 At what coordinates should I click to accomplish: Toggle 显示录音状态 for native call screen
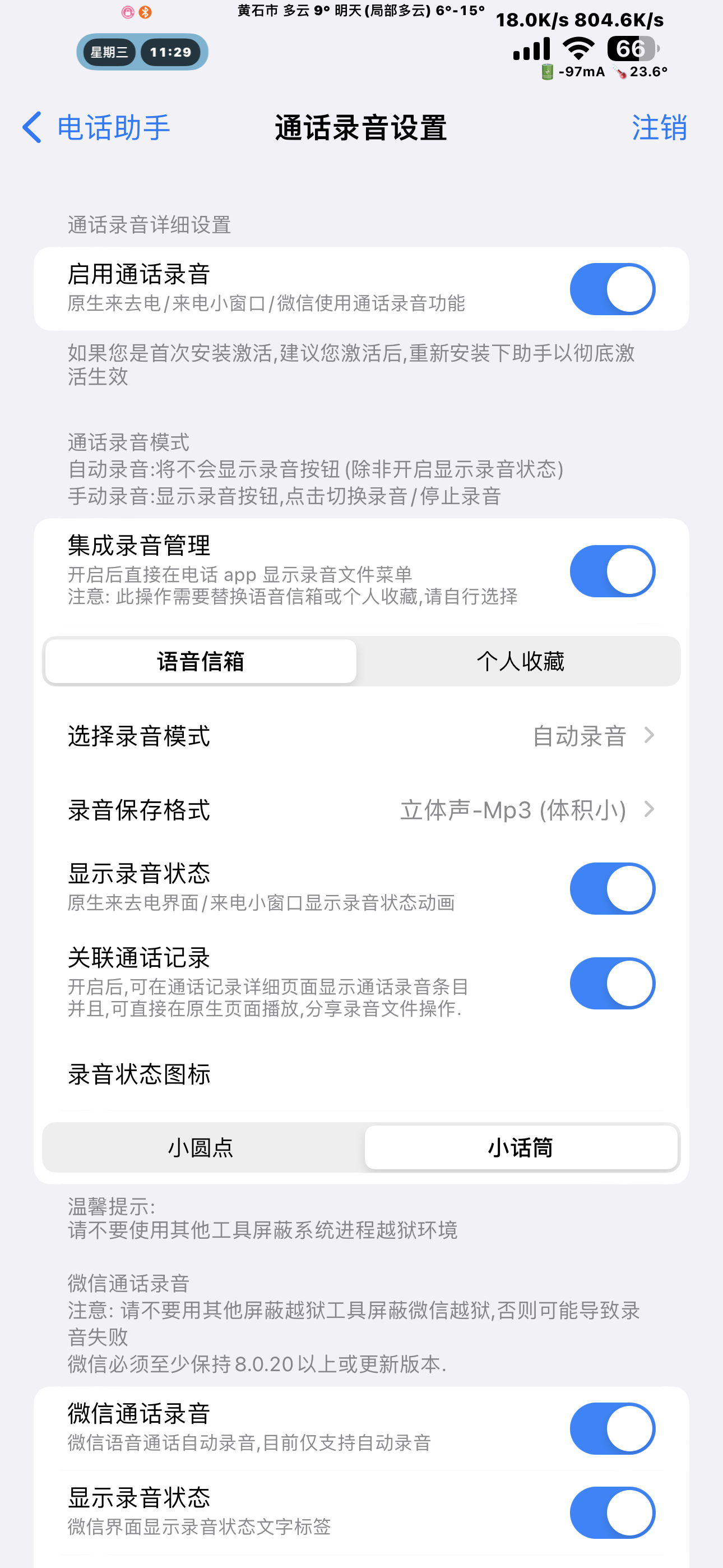(611, 889)
